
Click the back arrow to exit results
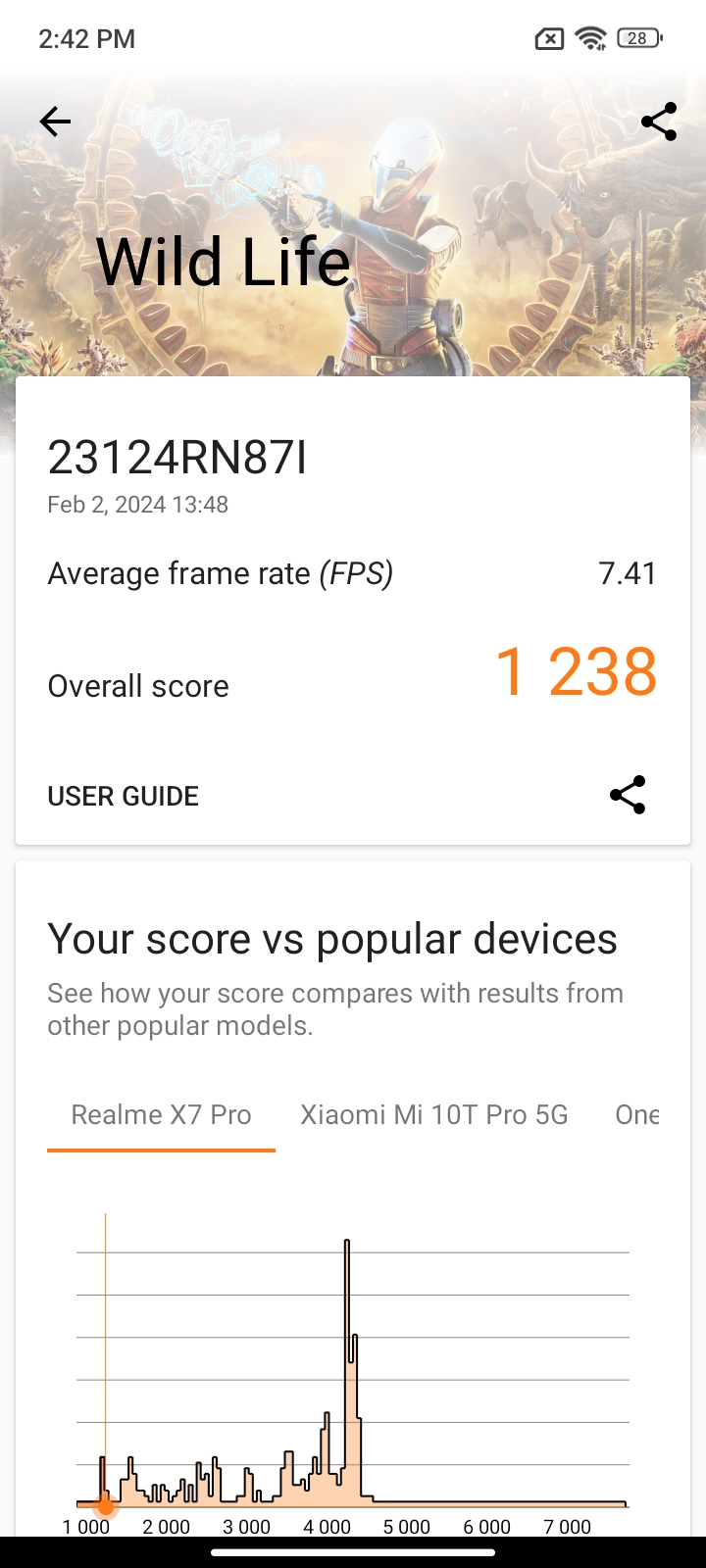click(55, 122)
